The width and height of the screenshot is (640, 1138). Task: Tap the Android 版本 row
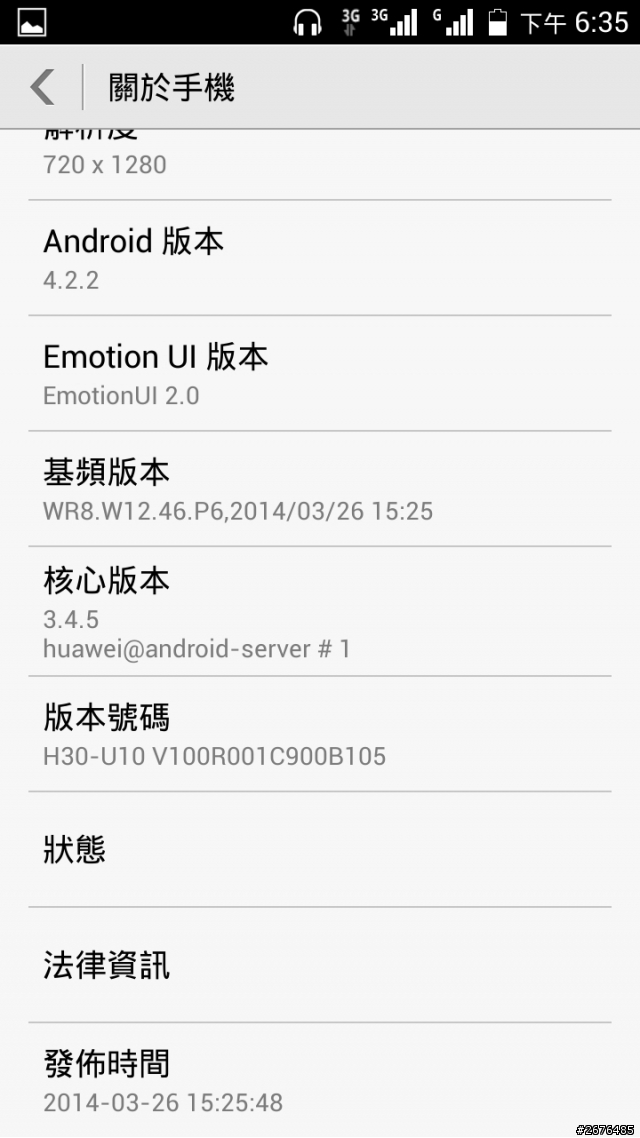click(320, 258)
